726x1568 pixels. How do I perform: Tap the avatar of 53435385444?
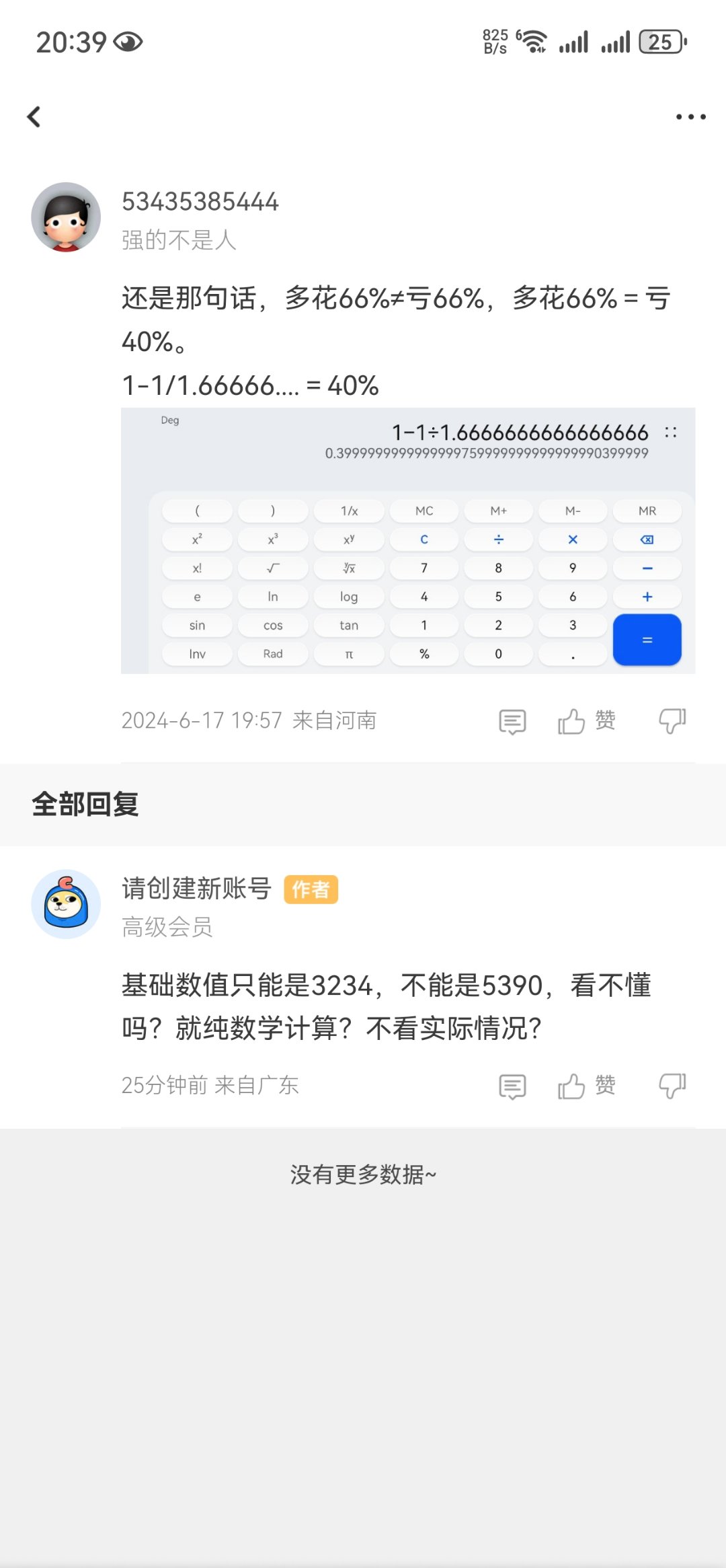(66, 217)
